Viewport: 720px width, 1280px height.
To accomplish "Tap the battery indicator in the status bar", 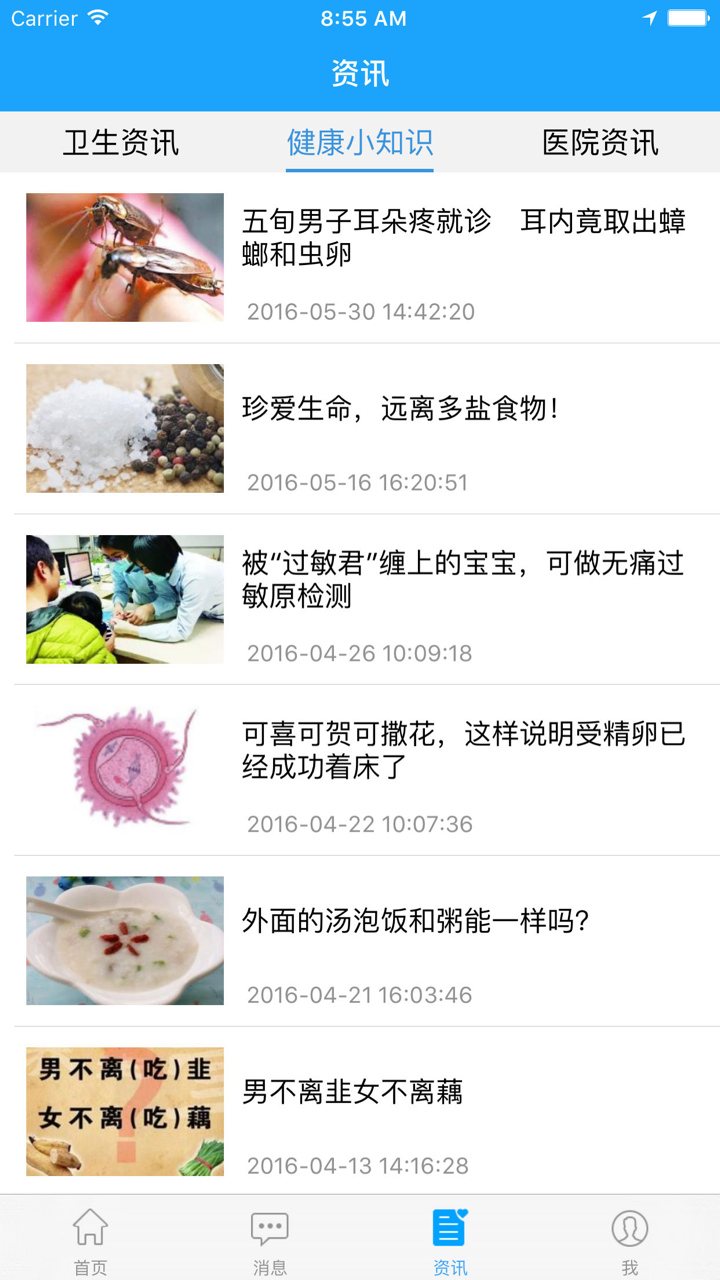I will pos(689,17).
